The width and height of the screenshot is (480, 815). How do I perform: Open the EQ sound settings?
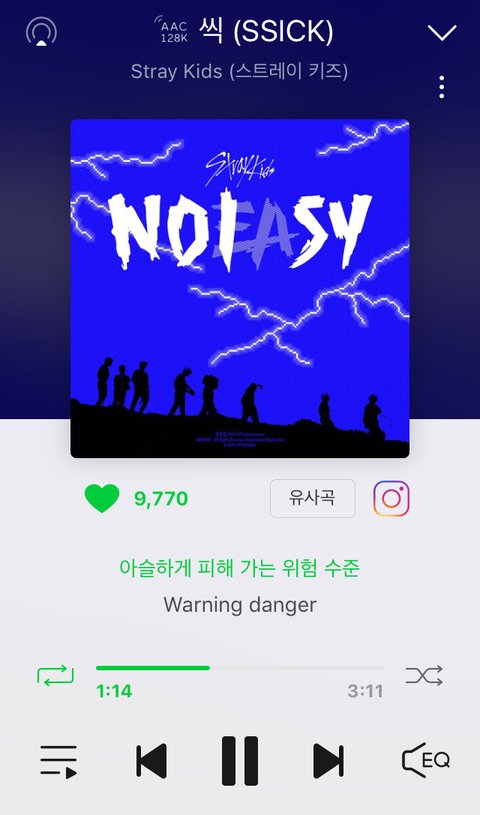click(425, 760)
